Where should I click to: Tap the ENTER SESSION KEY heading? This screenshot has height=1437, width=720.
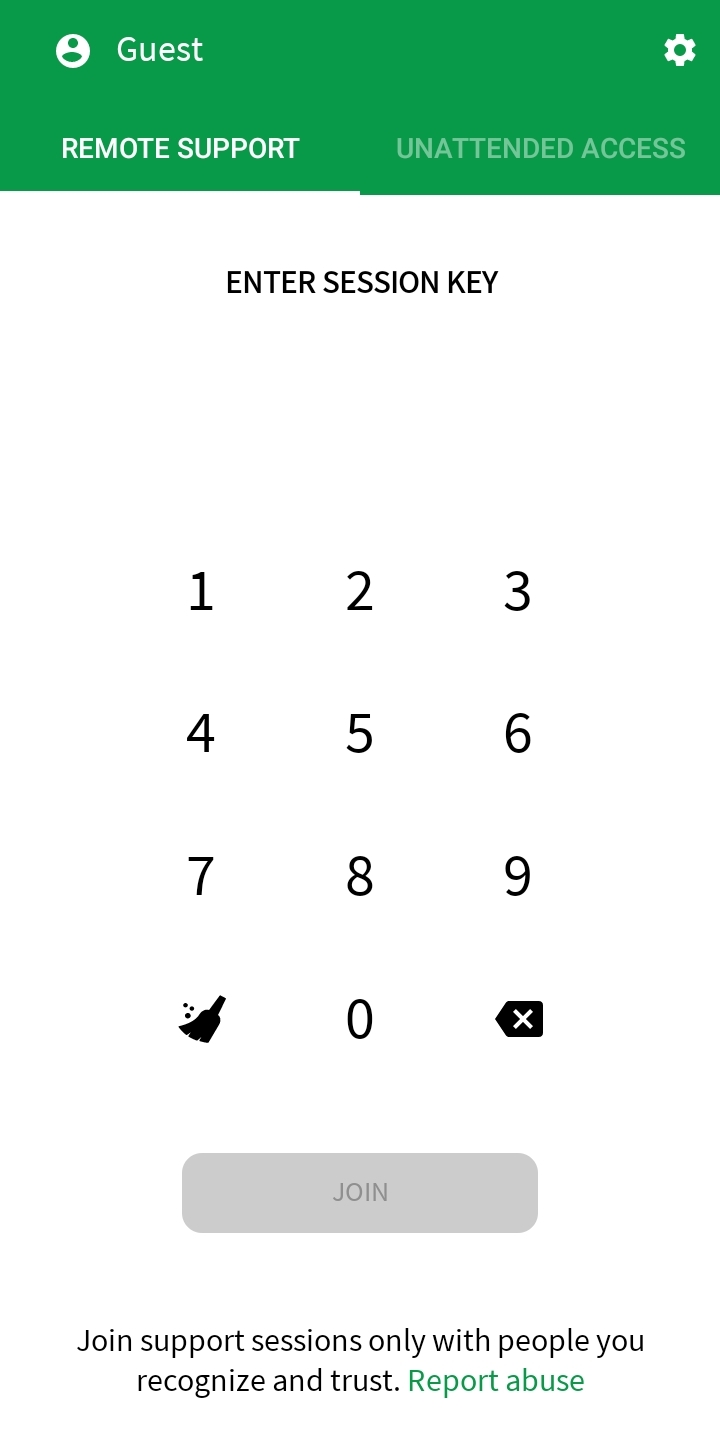361,282
